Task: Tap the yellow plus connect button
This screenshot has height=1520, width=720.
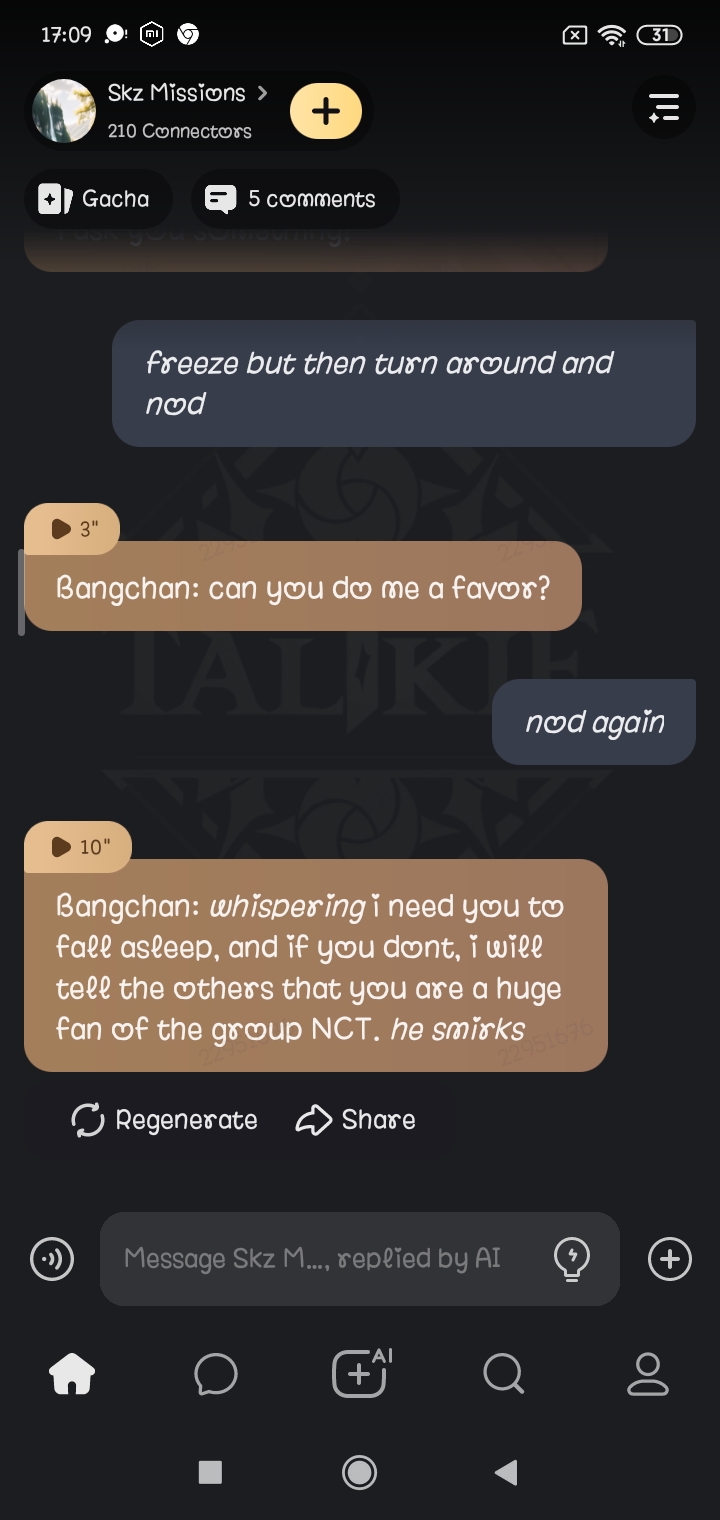Action: tap(326, 111)
